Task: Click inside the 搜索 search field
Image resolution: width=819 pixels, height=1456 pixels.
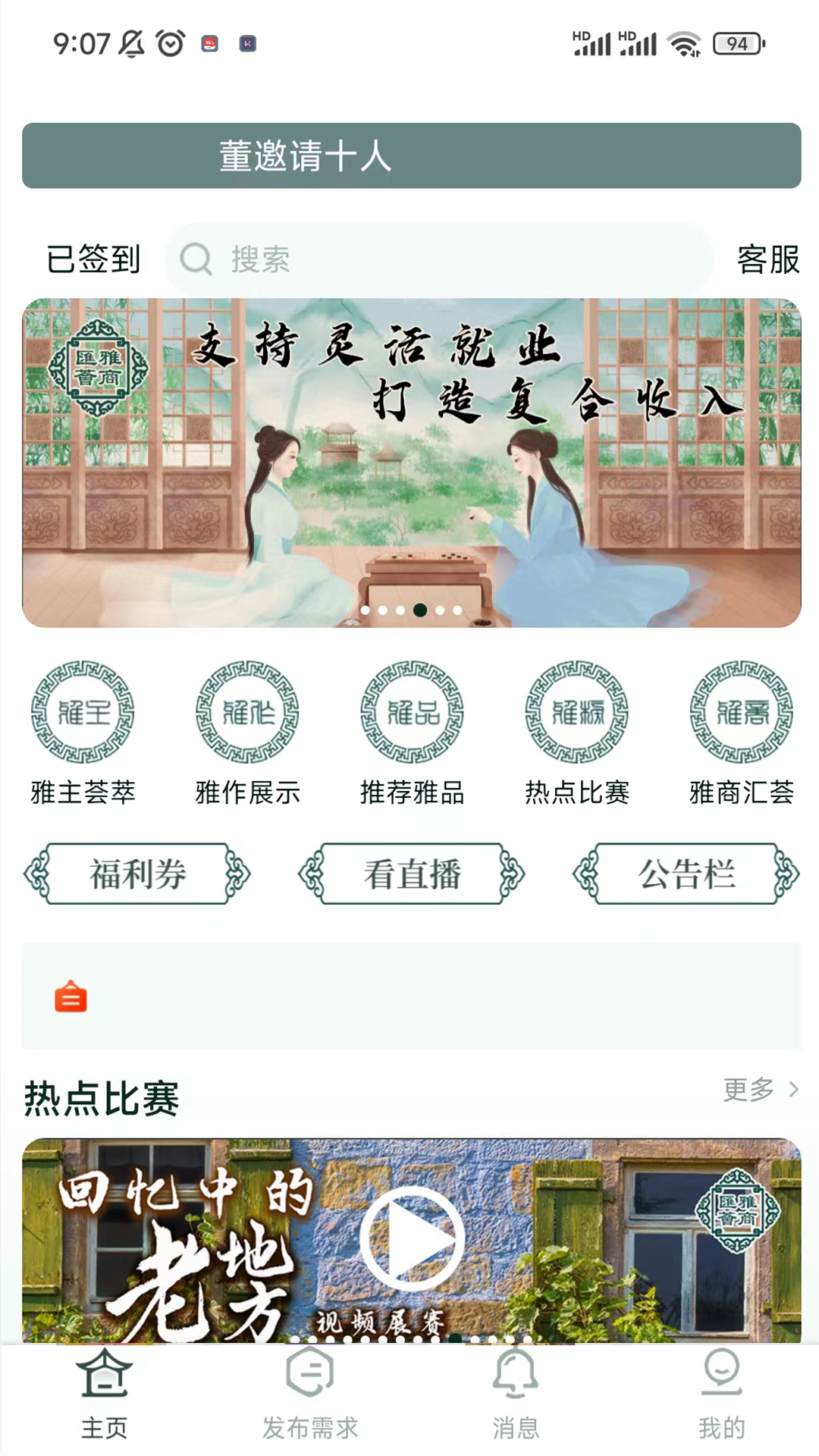Action: point(379,259)
